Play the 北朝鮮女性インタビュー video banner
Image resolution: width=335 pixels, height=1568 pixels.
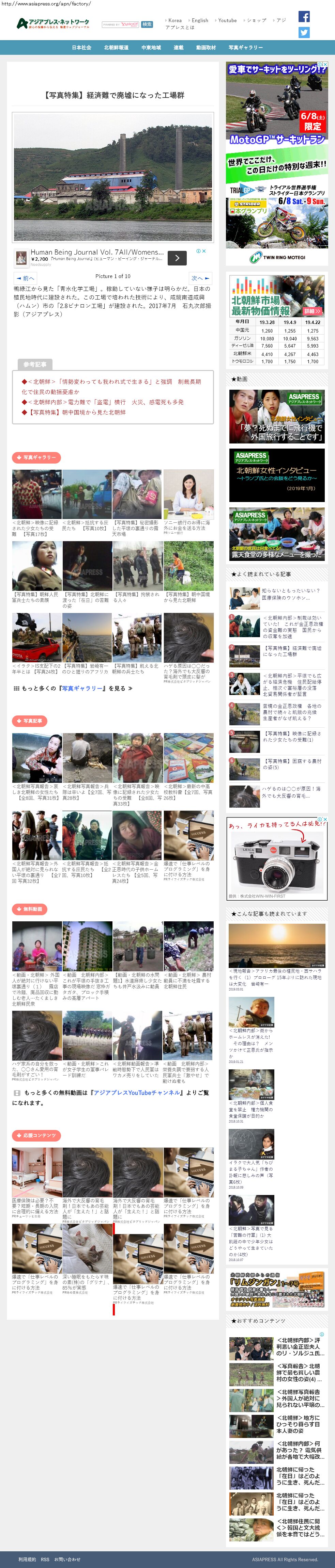(x=276, y=475)
